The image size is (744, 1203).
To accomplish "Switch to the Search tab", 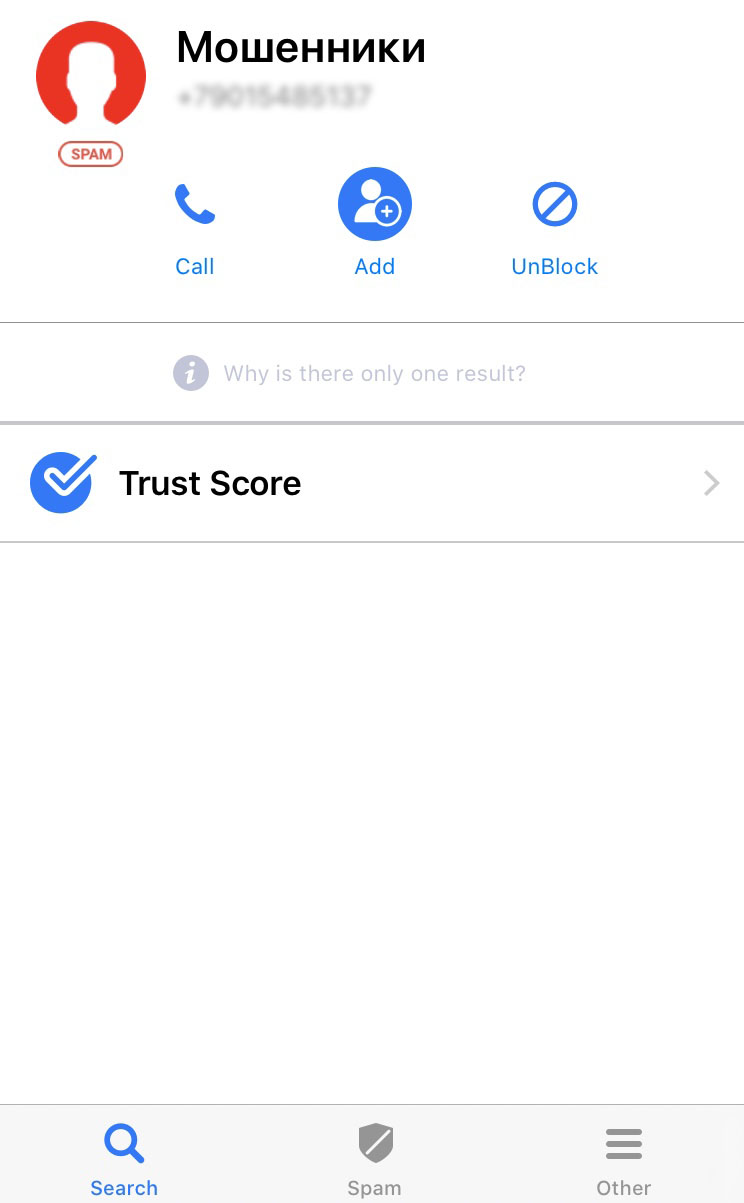I will (124, 1158).
